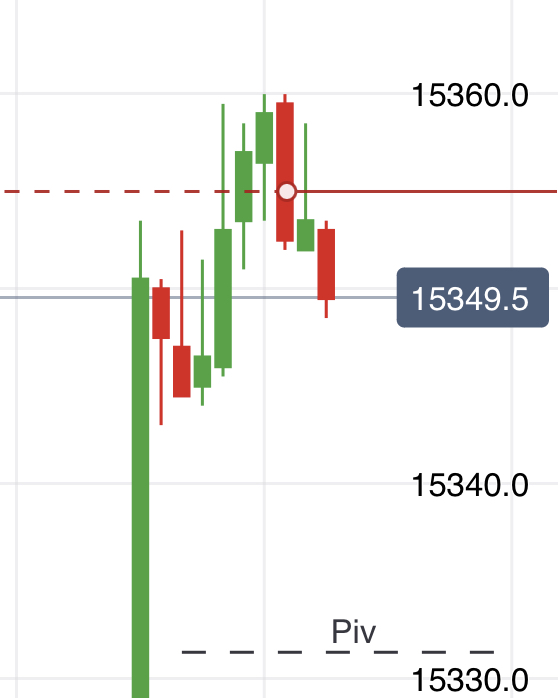This screenshot has height=698, width=558.
Task: Select the circular handle on red price line
Action: (287, 192)
